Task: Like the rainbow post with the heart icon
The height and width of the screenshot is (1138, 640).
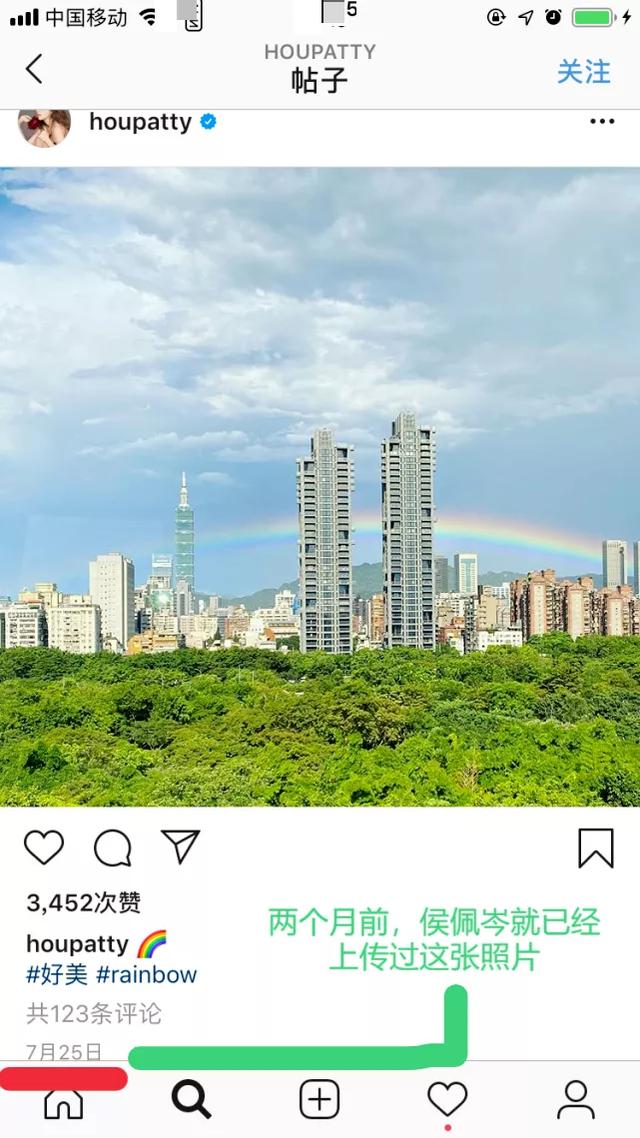Action: (44, 848)
